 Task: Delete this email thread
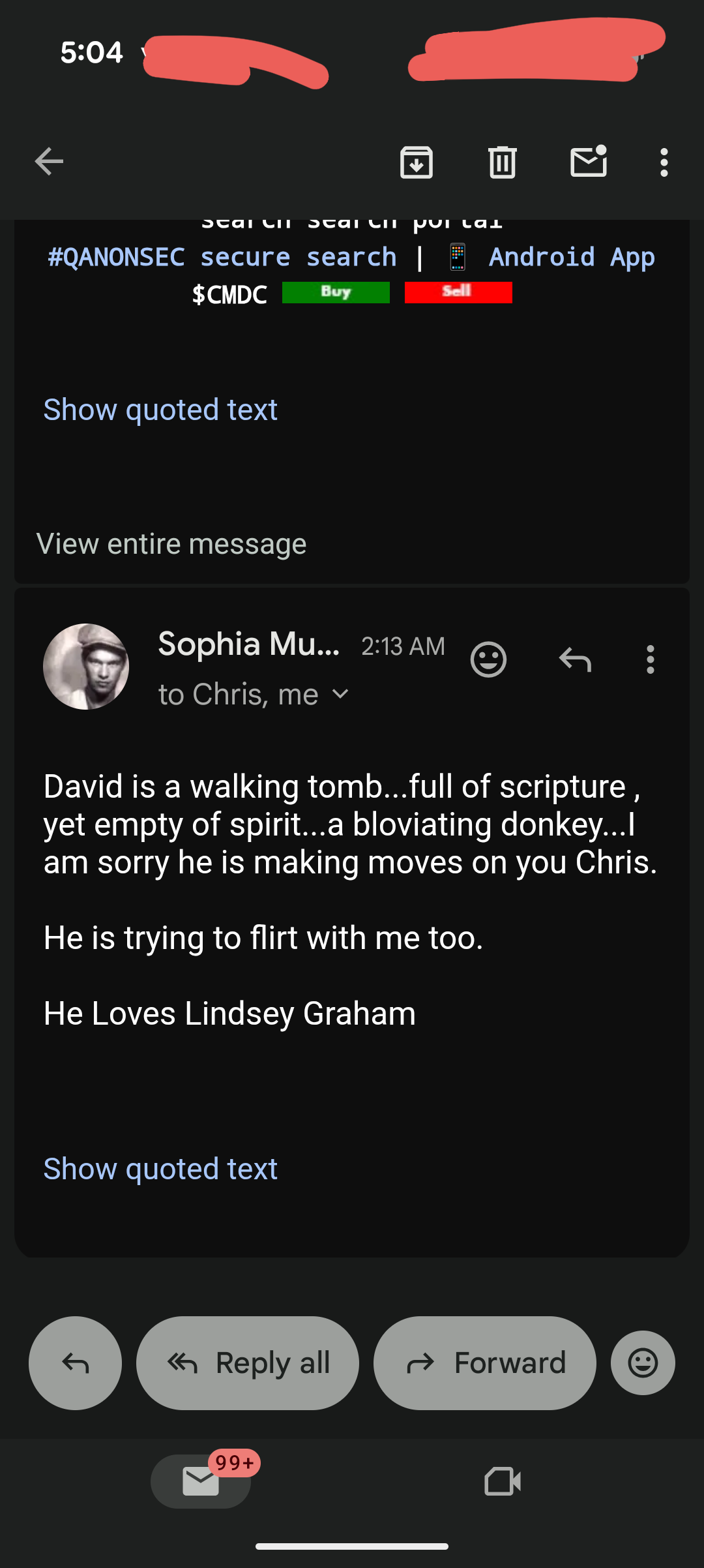coord(503,162)
